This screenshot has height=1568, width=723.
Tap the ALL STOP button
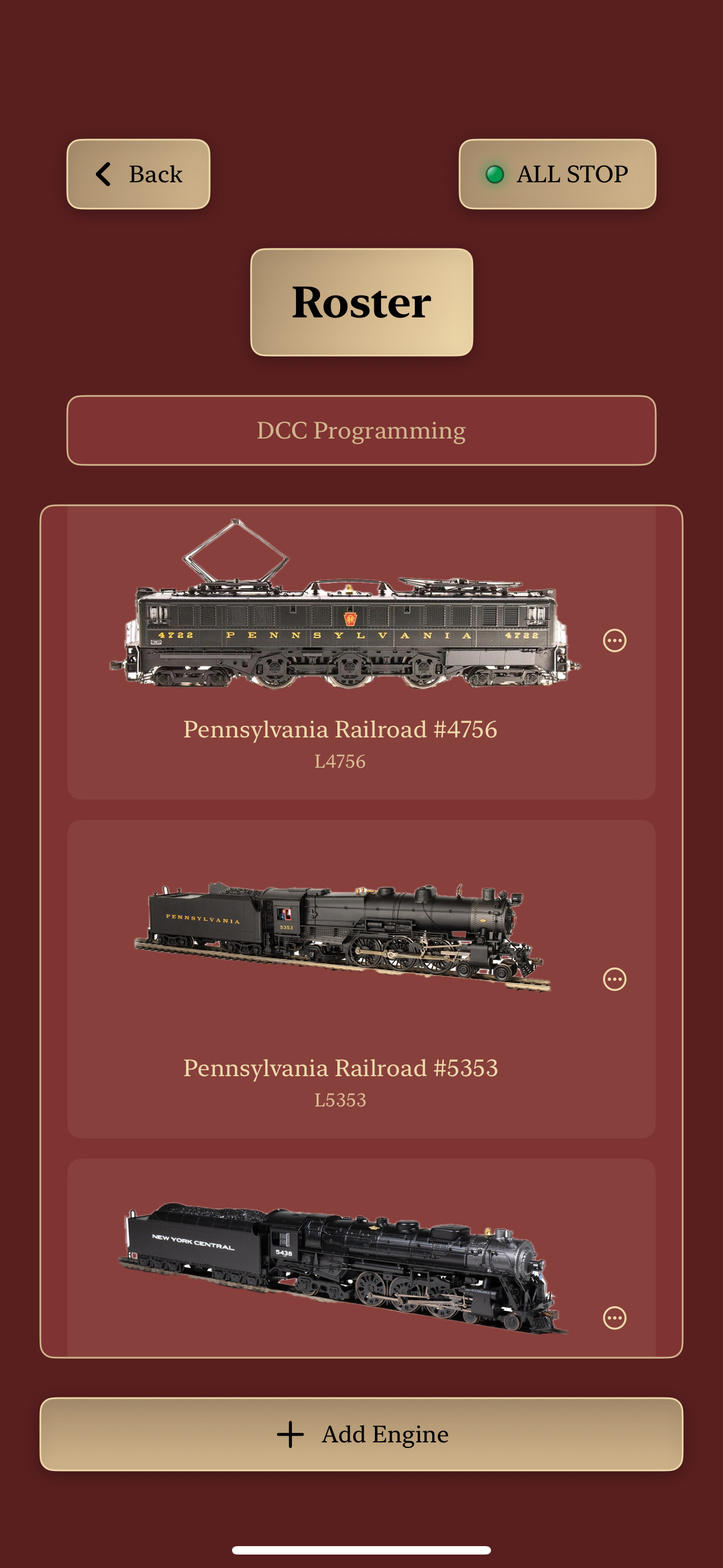(557, 174)
